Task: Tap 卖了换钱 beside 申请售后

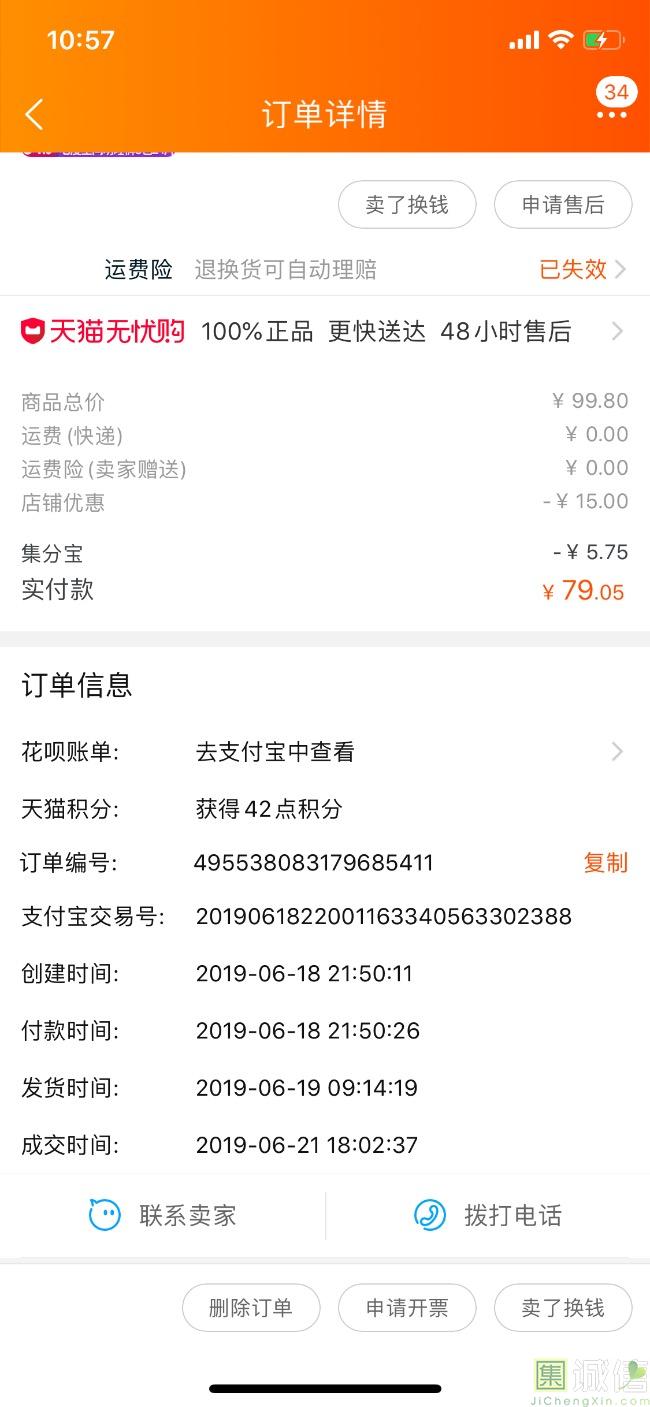Action: click(x=407, y=205)
